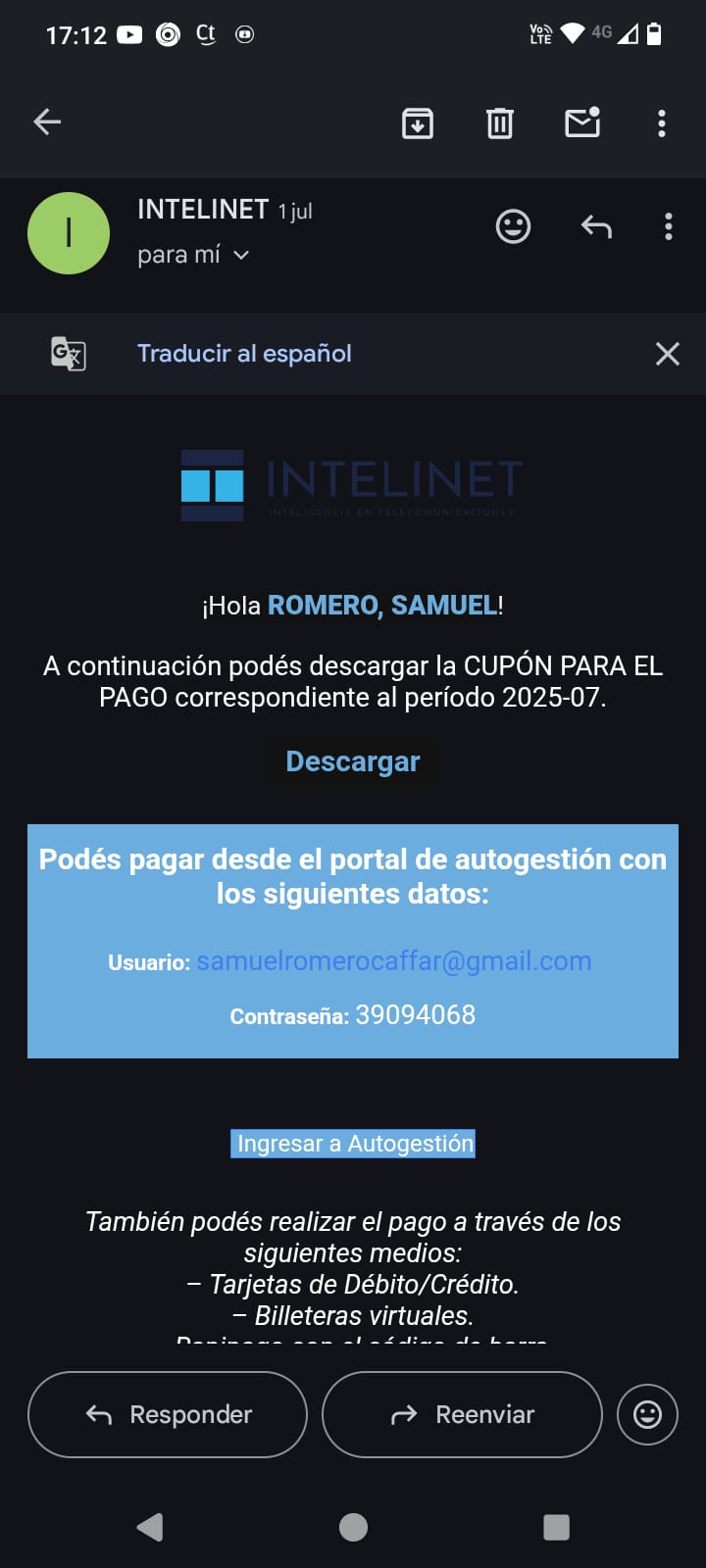Tap the system home button
This screenshot has height=1568, width=706.
[353, 1527]
